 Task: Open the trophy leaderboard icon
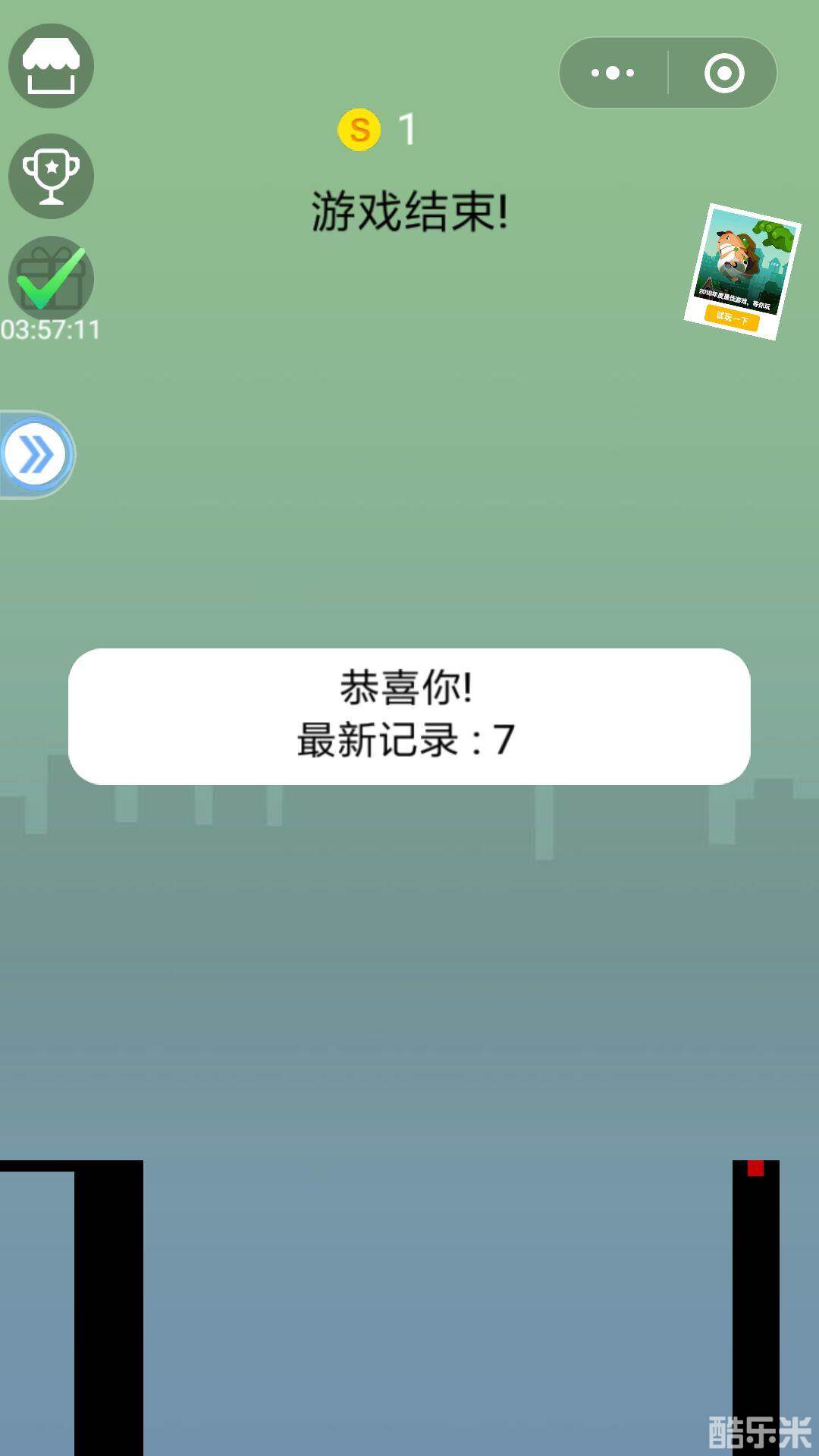pos(51,176)
